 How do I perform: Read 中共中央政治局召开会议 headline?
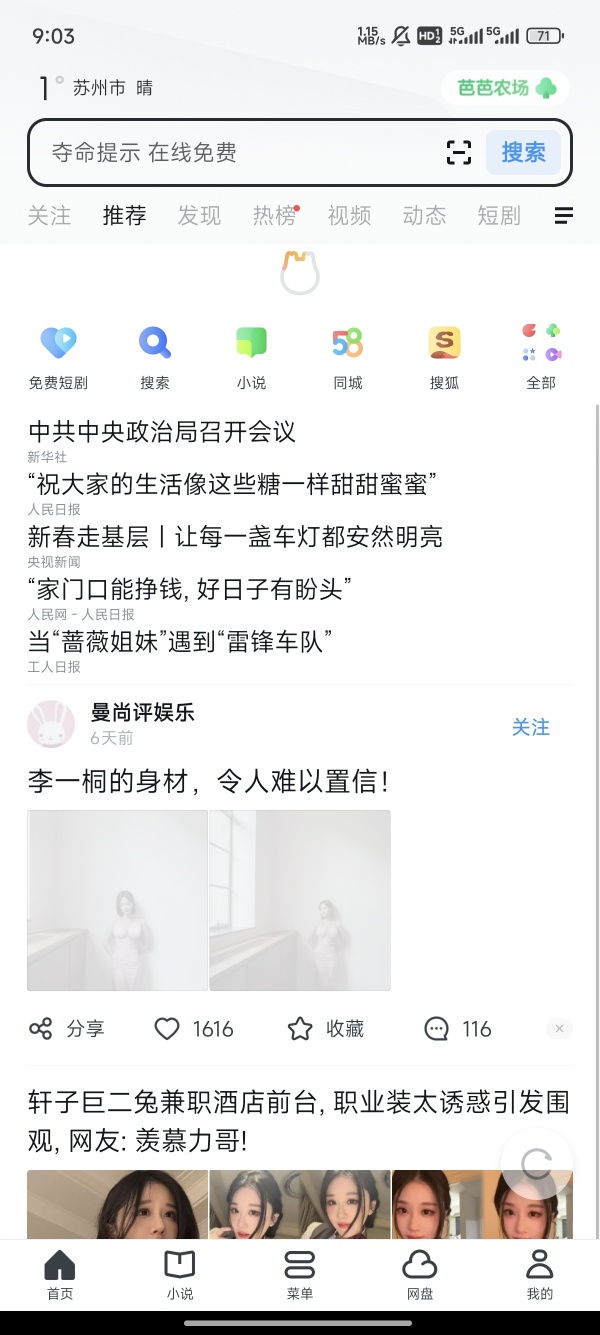coord(162,432)
